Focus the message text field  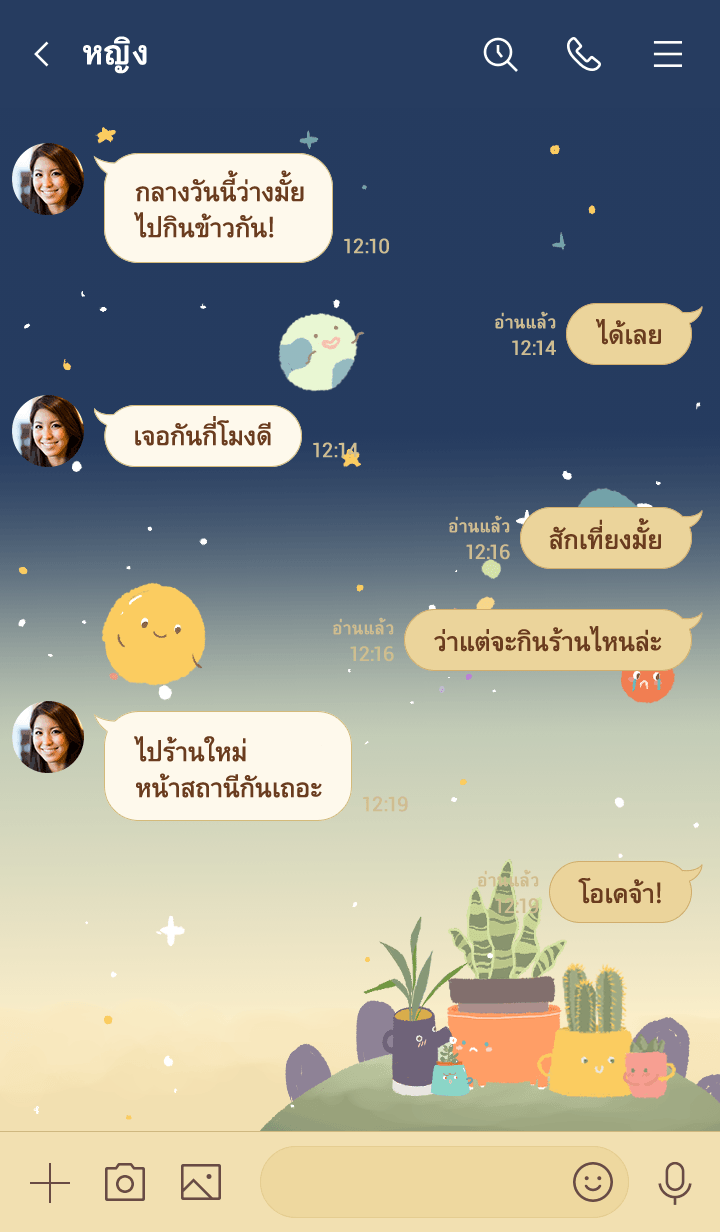(410, 1183)
